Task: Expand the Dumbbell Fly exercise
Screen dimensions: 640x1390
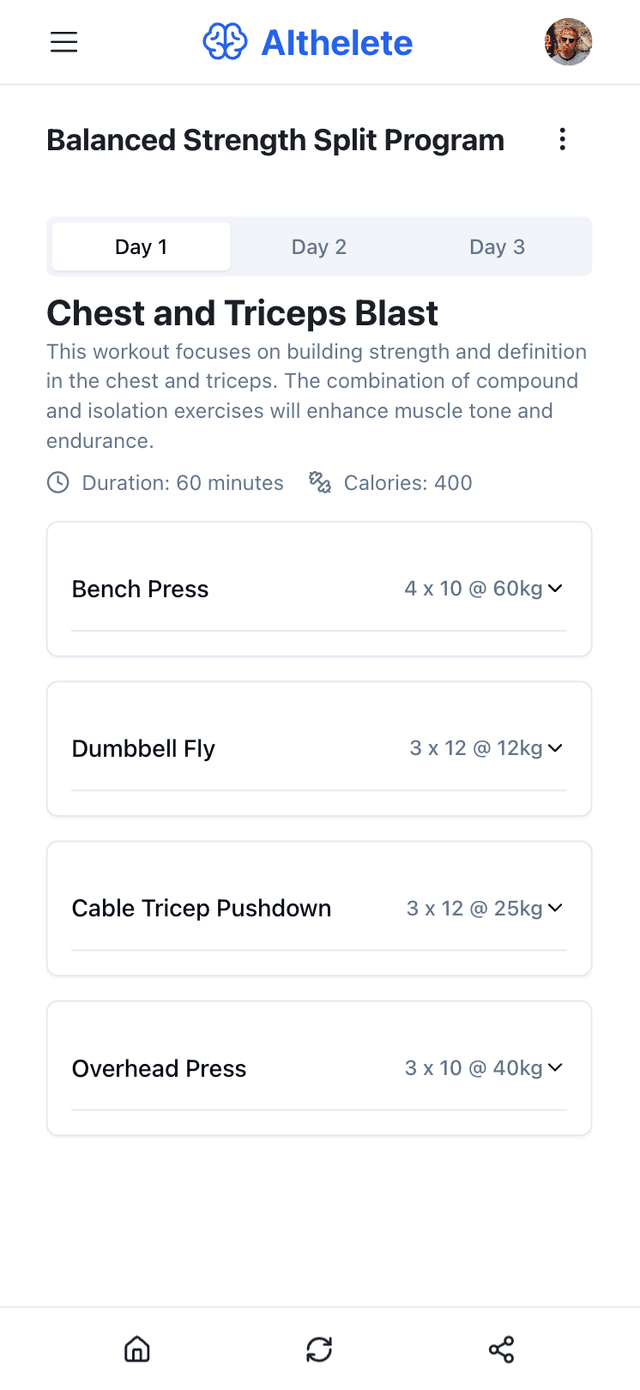Action: click(556, 748)
